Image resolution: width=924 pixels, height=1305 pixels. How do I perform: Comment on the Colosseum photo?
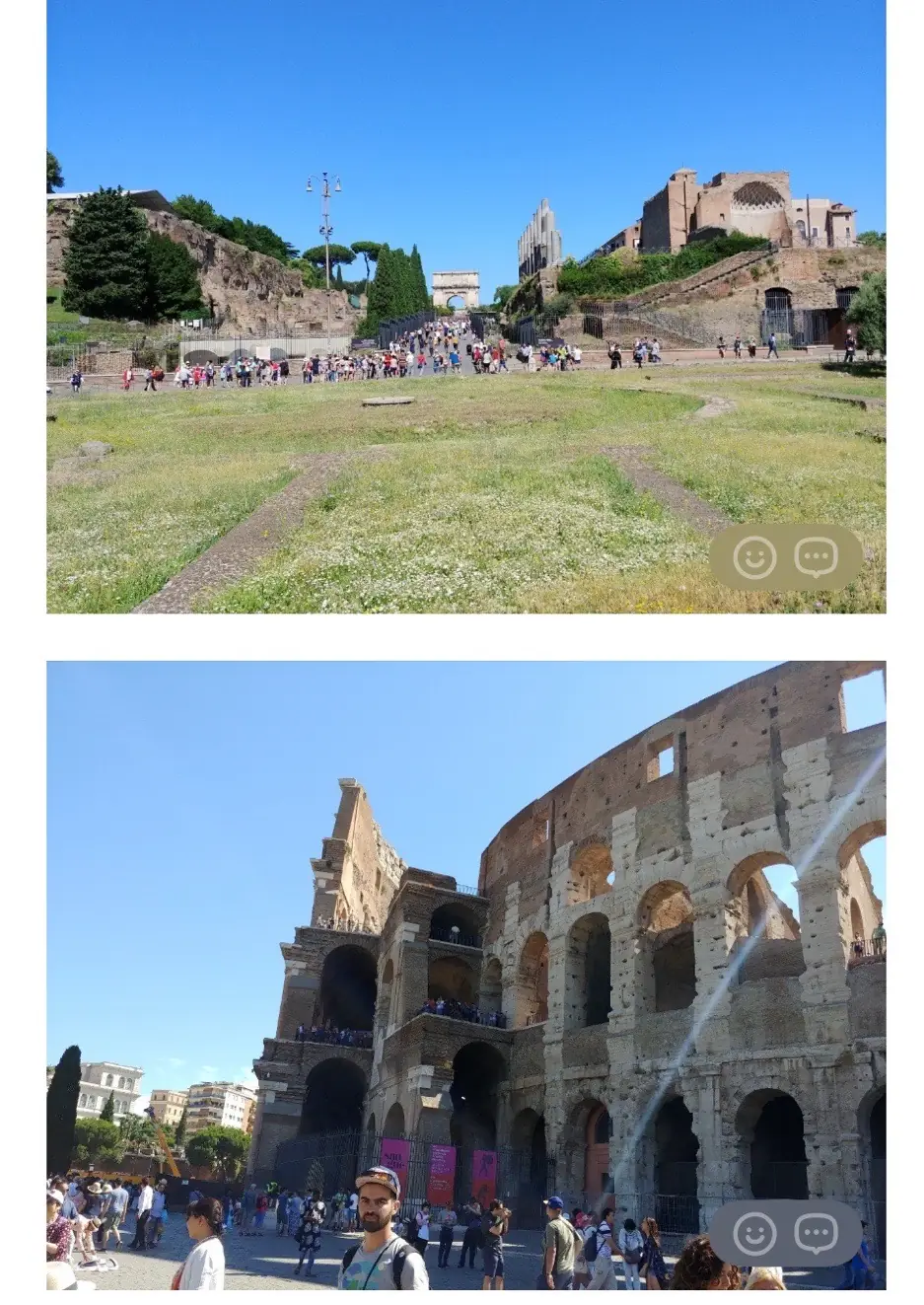(817, 1233)
